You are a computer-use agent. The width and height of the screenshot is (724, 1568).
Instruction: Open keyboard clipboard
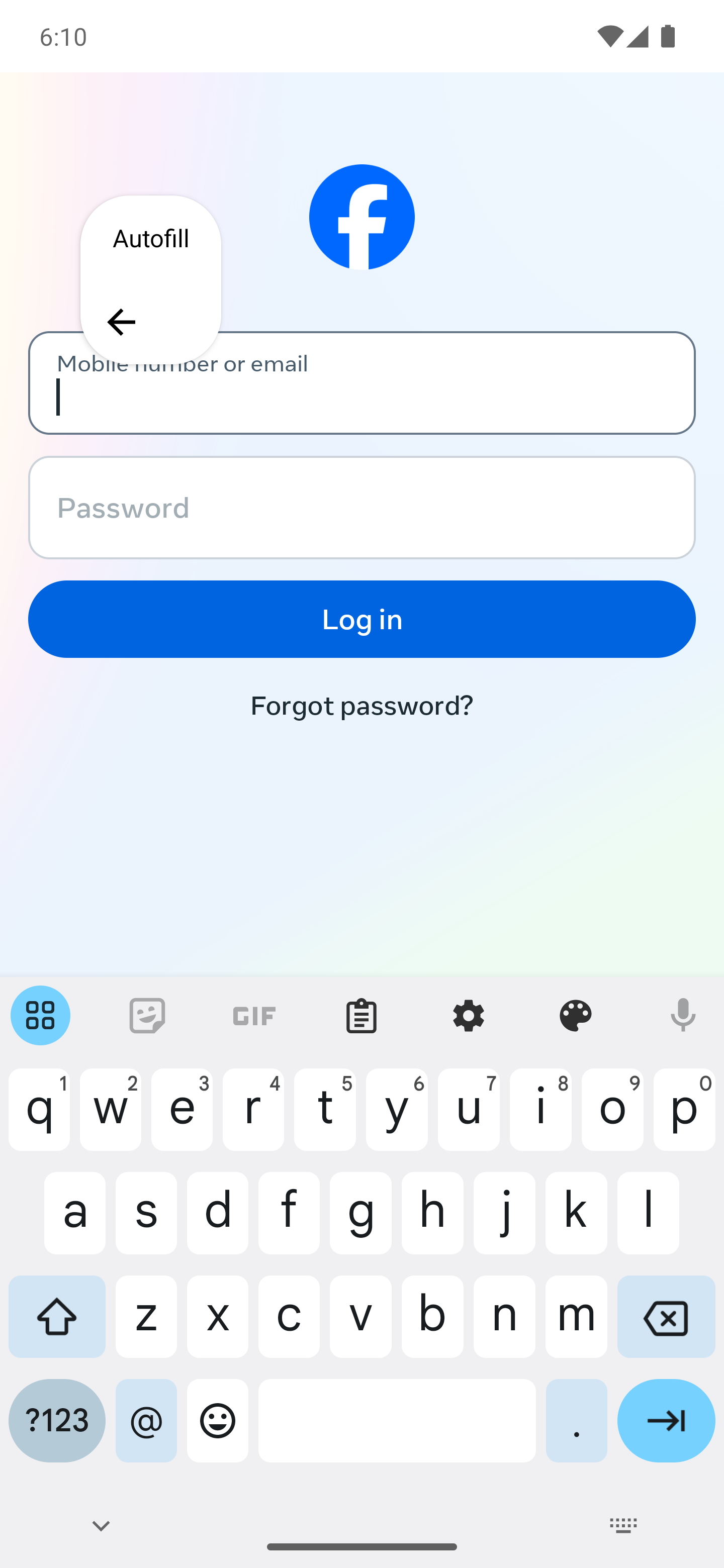pos(361,1015)
